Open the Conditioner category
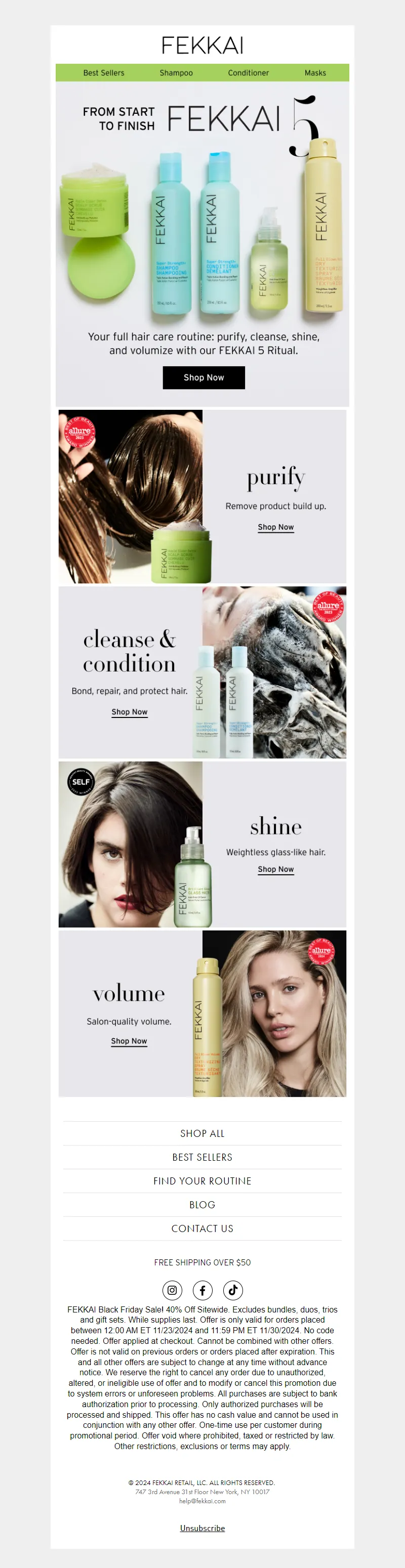The height and width of the screenshot is (1568, 405). click(248, 72)
